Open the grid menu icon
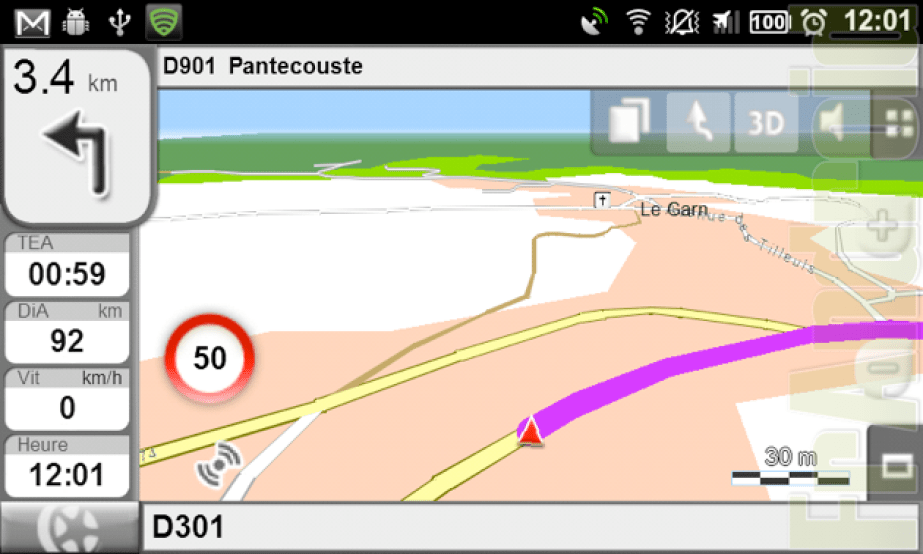923x554 pixels. (x=895, y=123)
